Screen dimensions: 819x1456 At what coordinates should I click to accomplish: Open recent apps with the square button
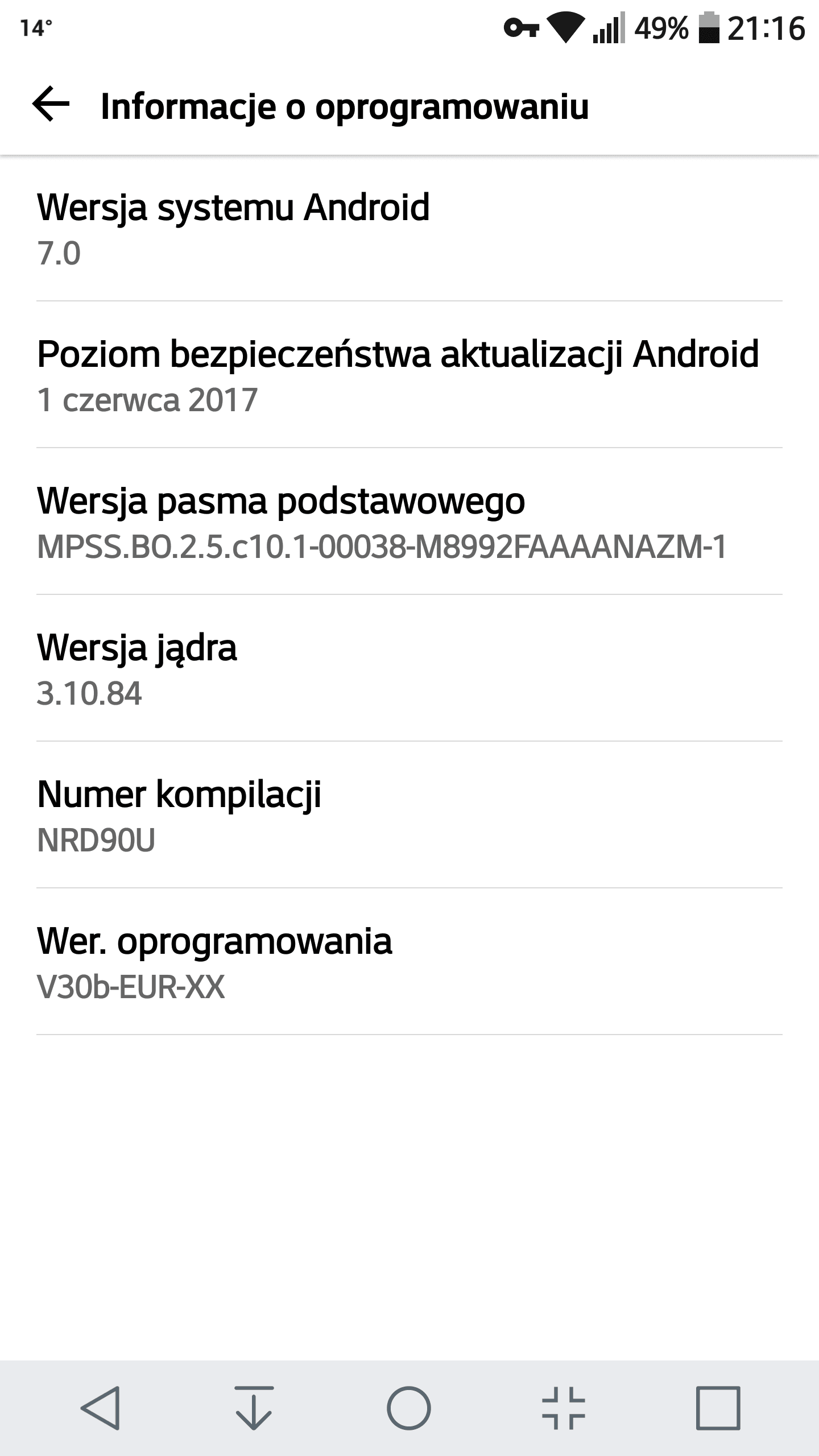[x=718, y=1408]
